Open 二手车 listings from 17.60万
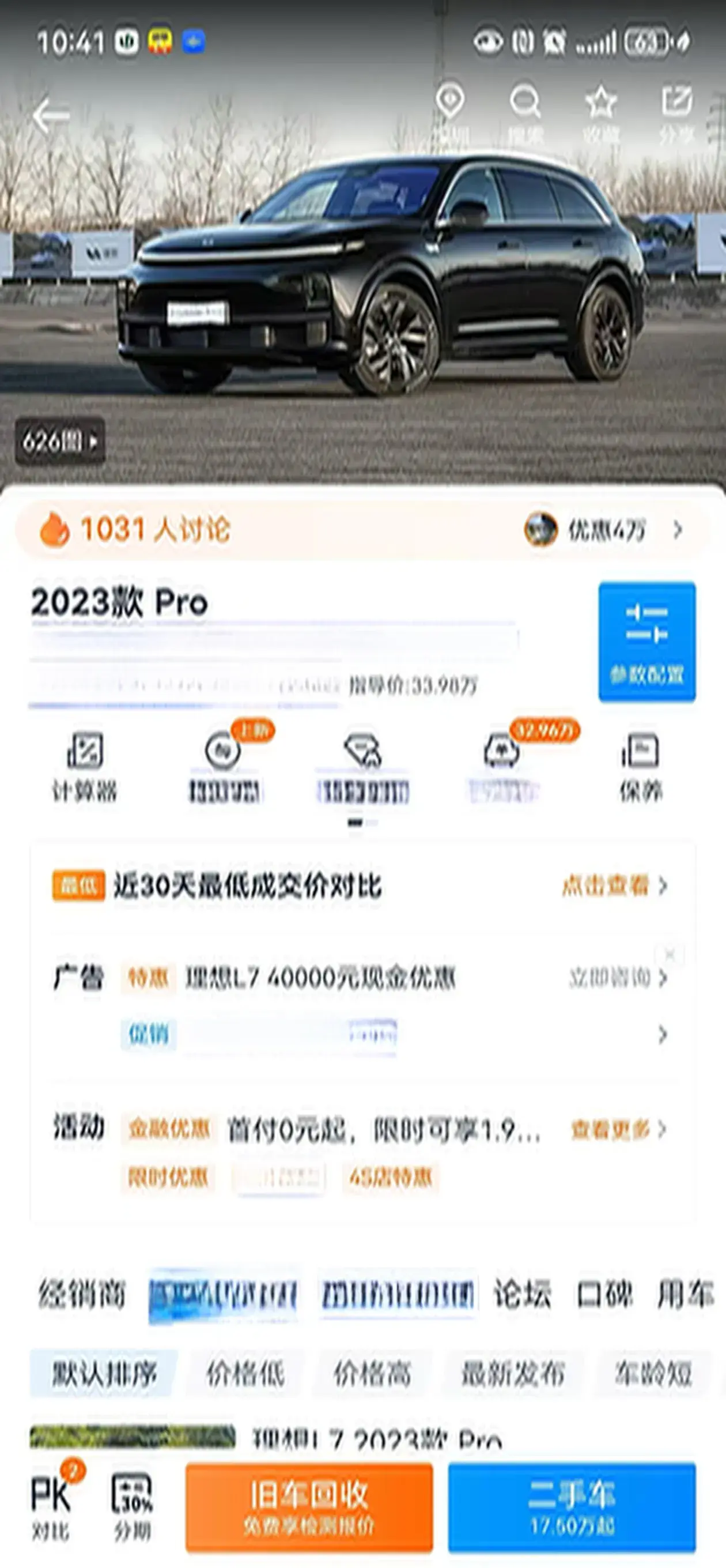The image size is (726, 1568). coord(572,1507)
